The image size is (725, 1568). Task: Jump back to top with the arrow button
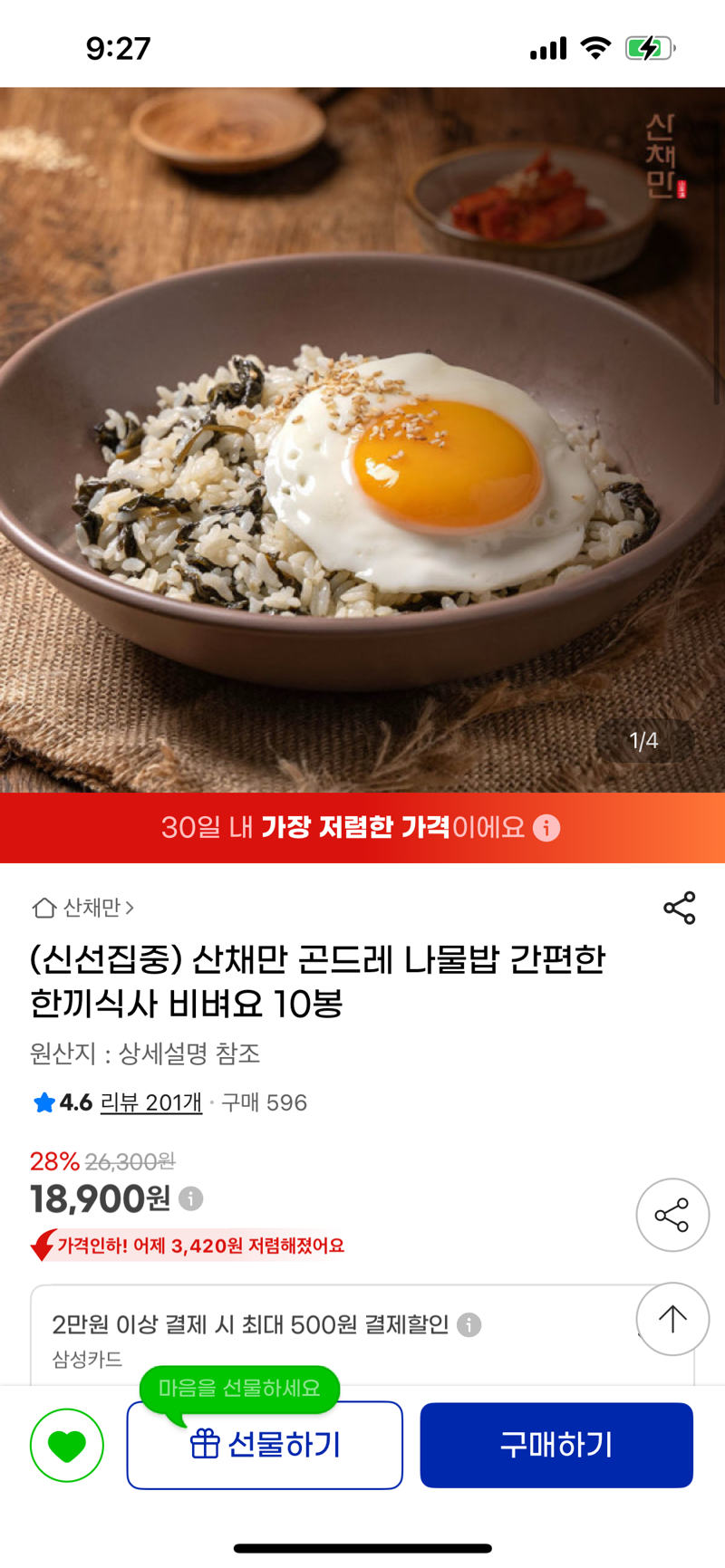coord(672,1319)
